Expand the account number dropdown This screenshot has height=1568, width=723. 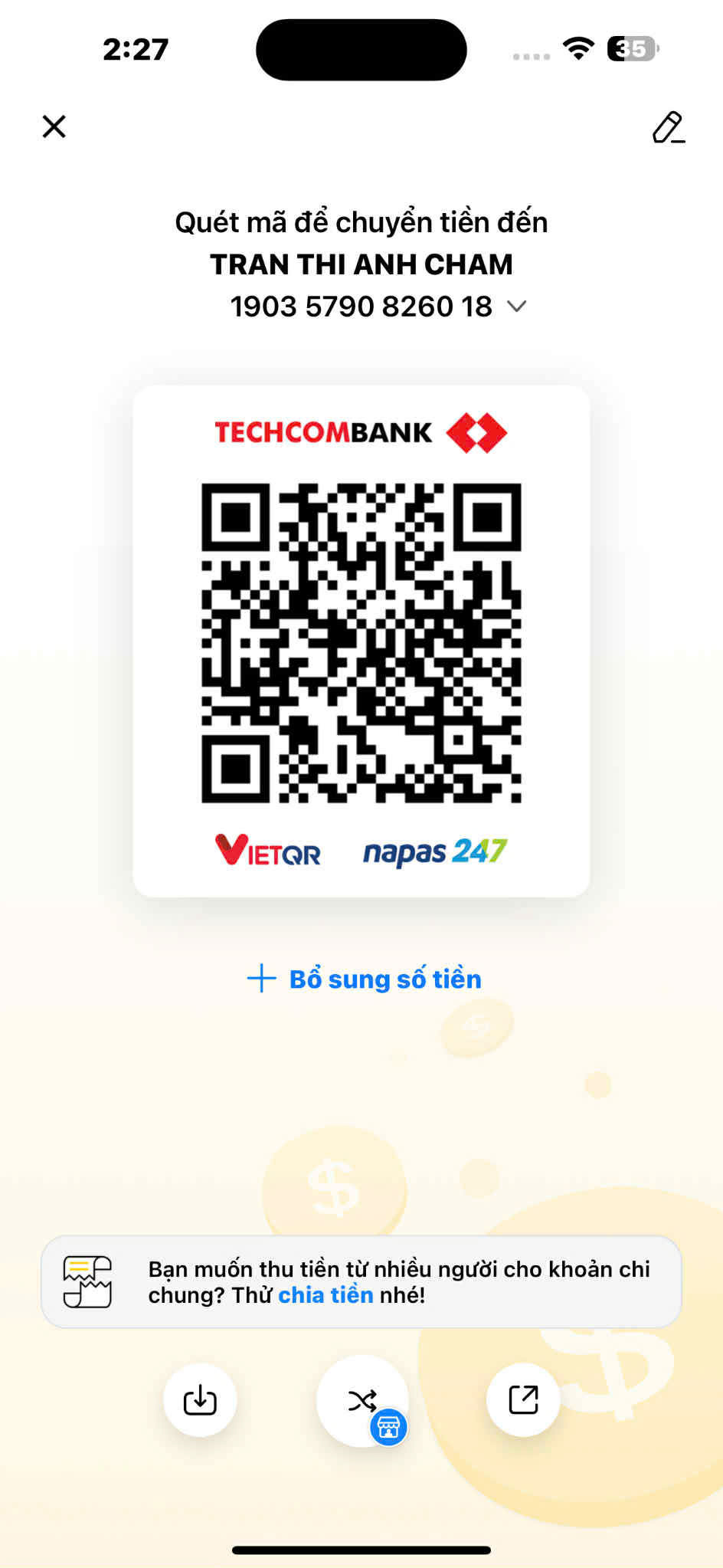point(517,307)
